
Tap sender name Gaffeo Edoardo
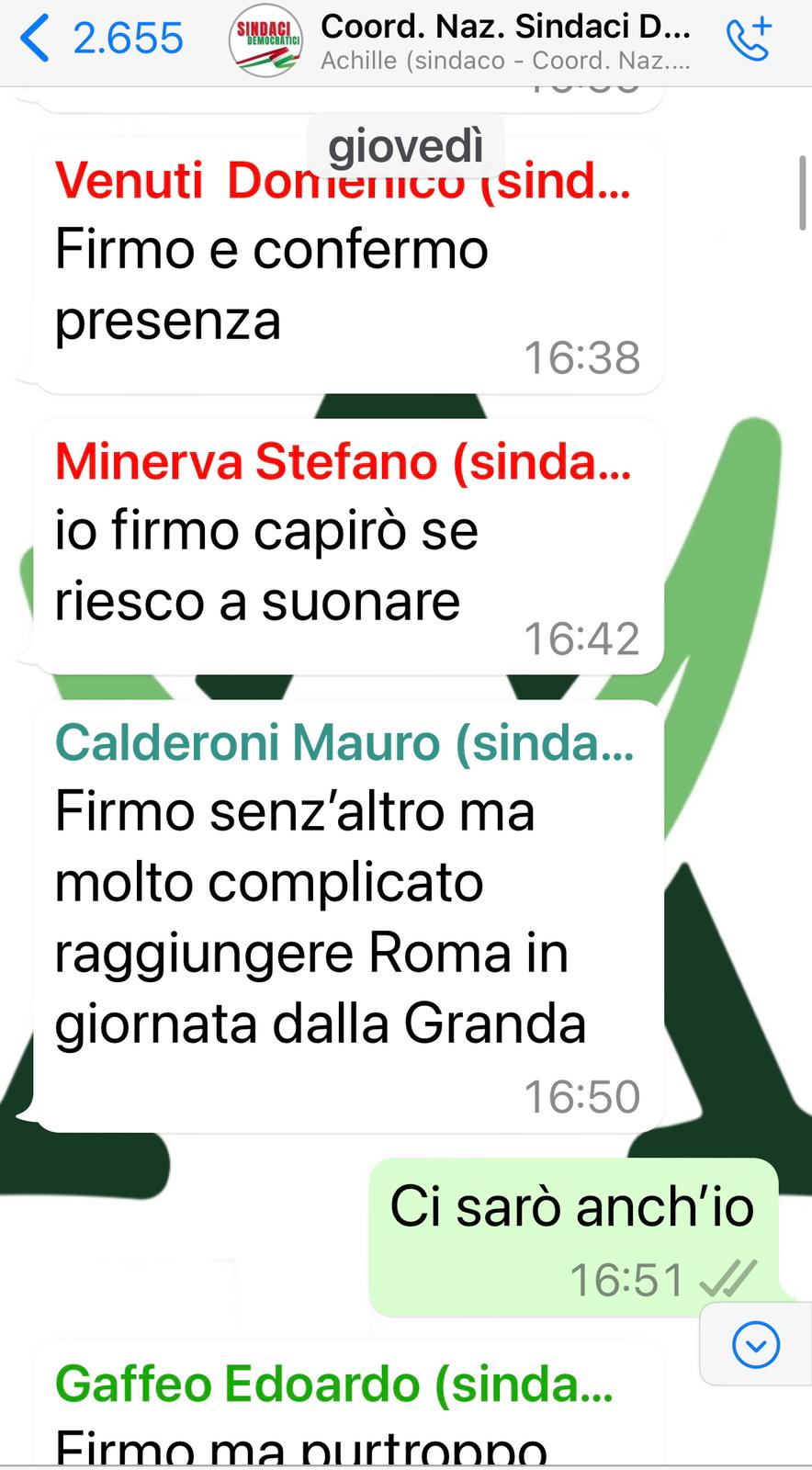pos(334,1384)
